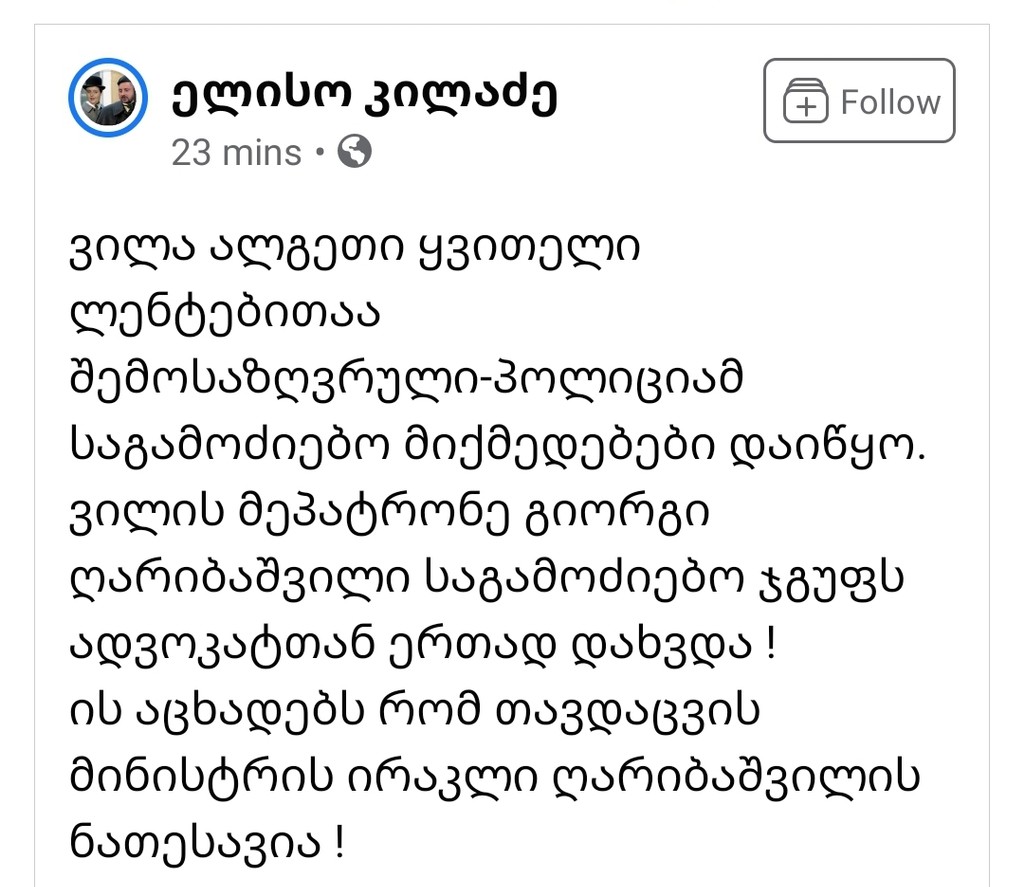View the post's public audience globe icon
Image resolution: width=1024 pixels, height=887 pixels.
pos(355,152)
